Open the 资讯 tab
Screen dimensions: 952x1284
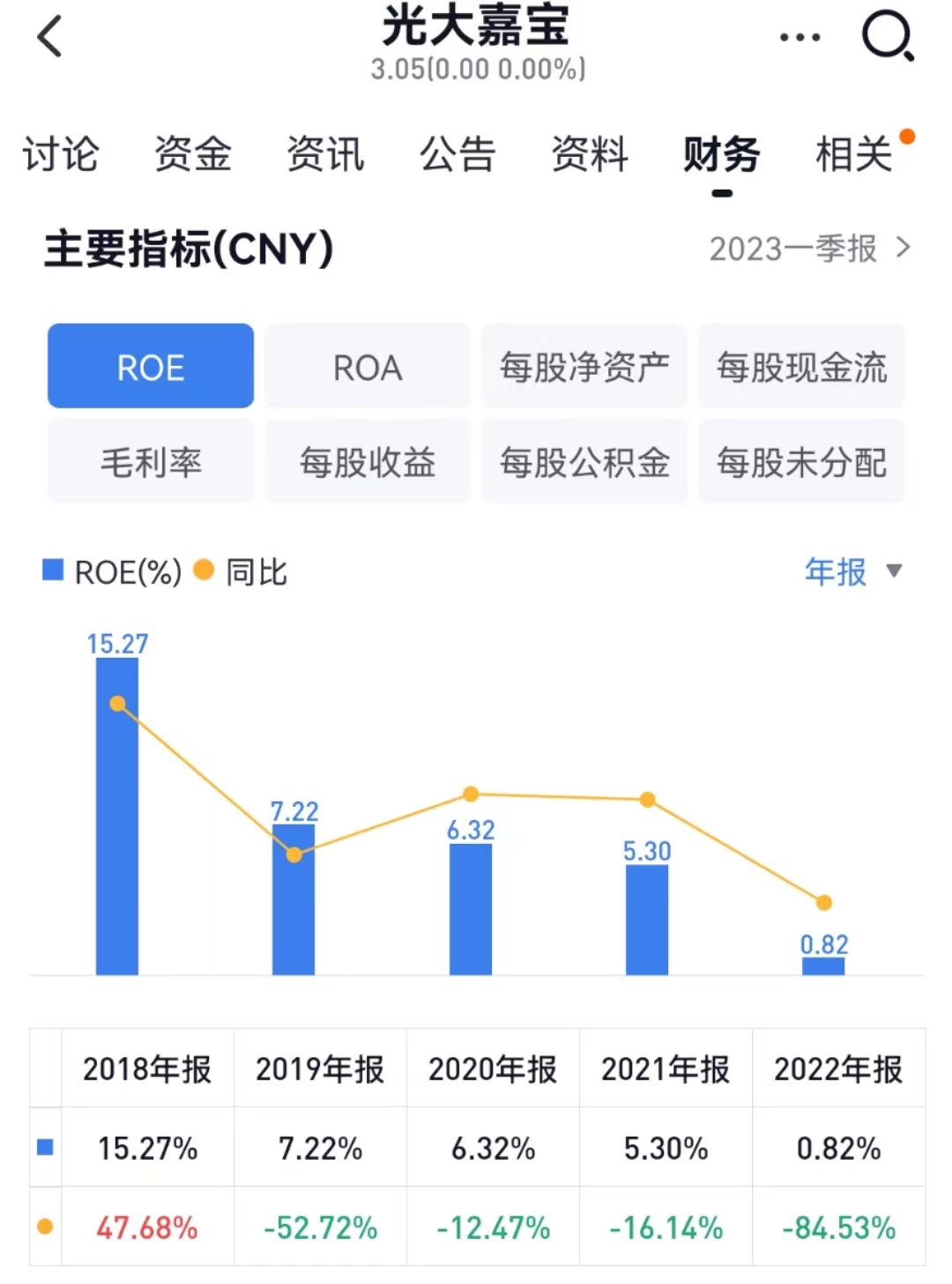pyautogui.click(x=325, y=155)
